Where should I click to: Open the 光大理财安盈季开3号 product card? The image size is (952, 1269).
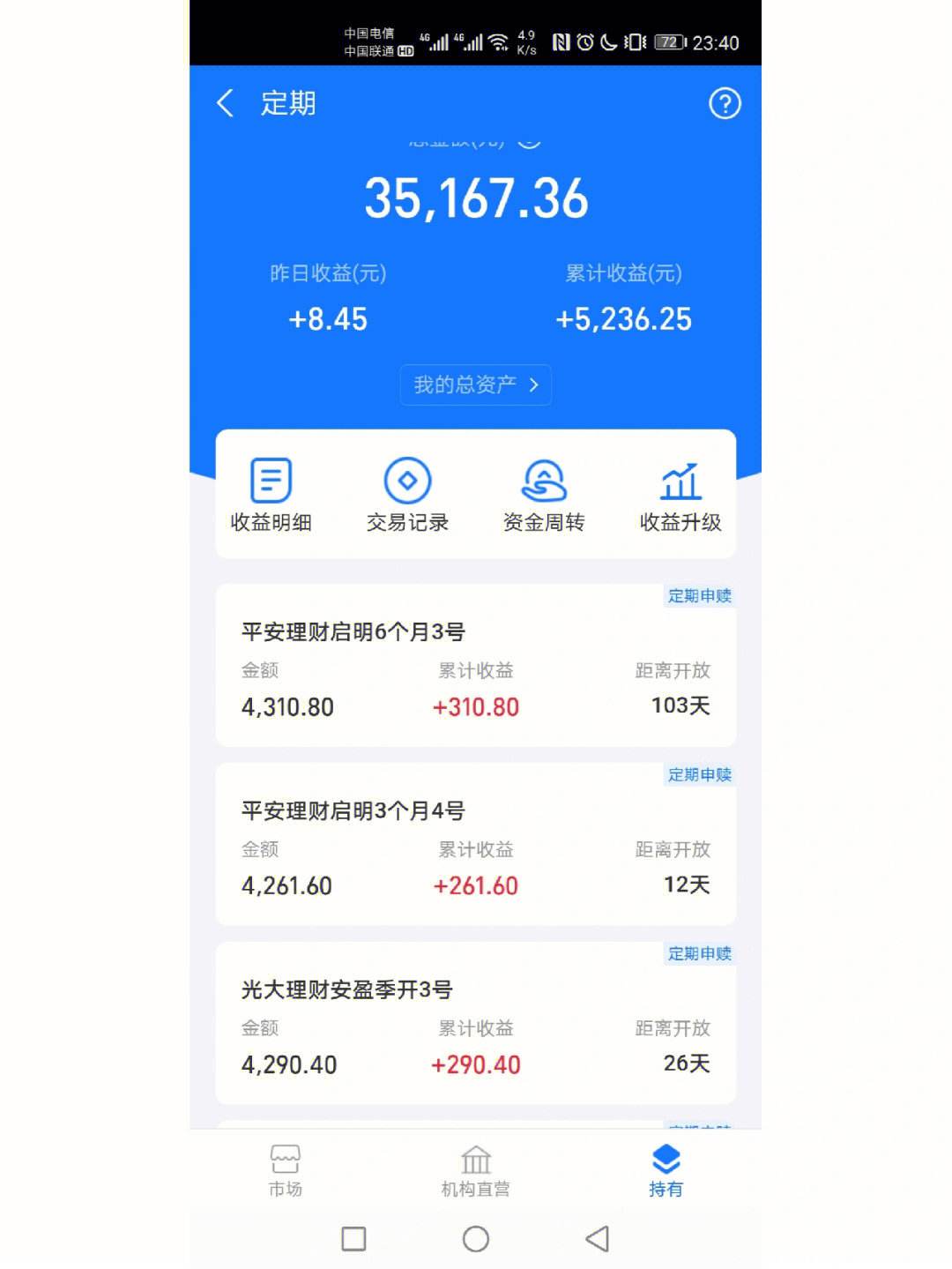click(x=476, y=1023)
